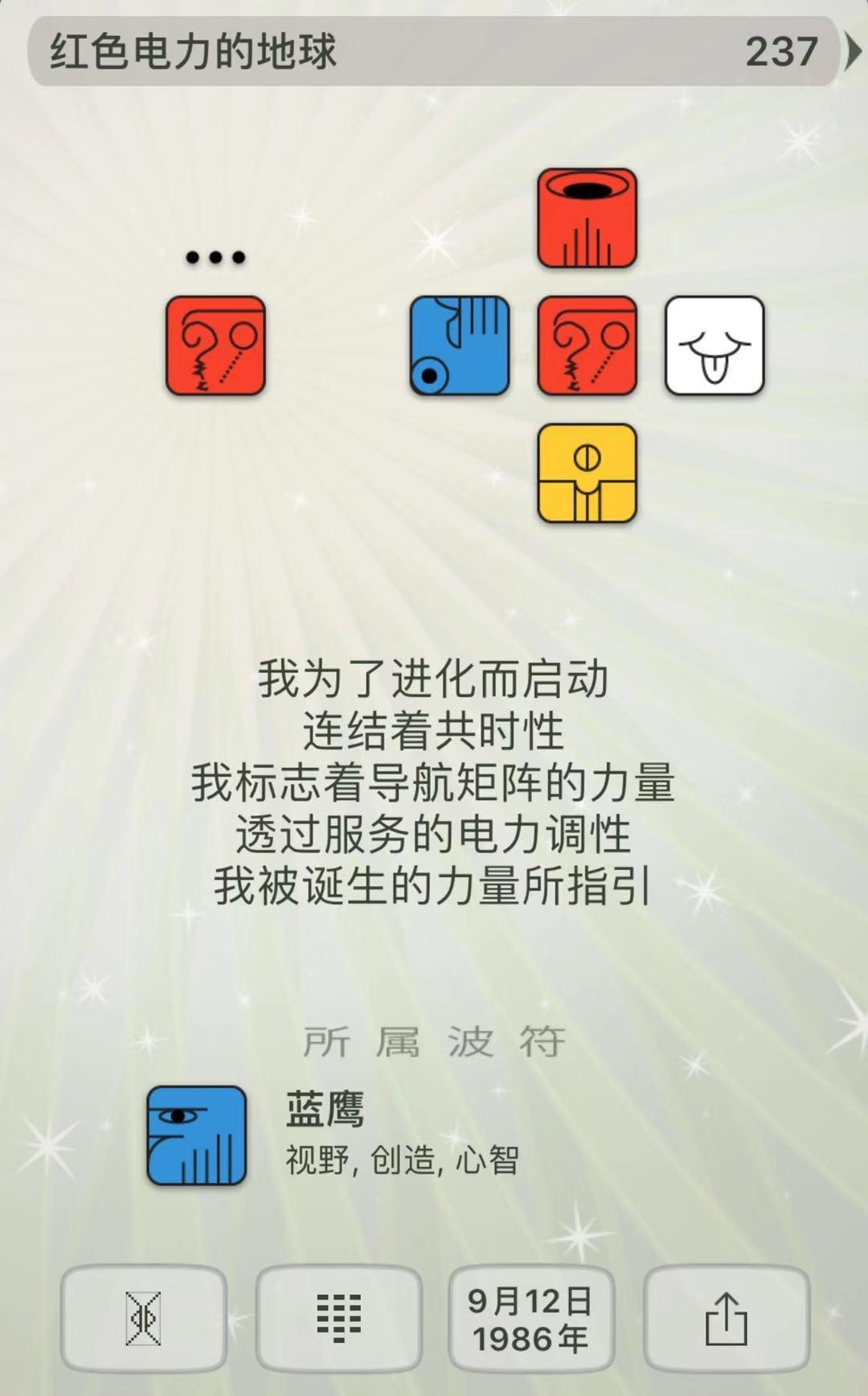Select the yellow Warrior glyph below the oracle
The image size is (868, 1396).
588,473
